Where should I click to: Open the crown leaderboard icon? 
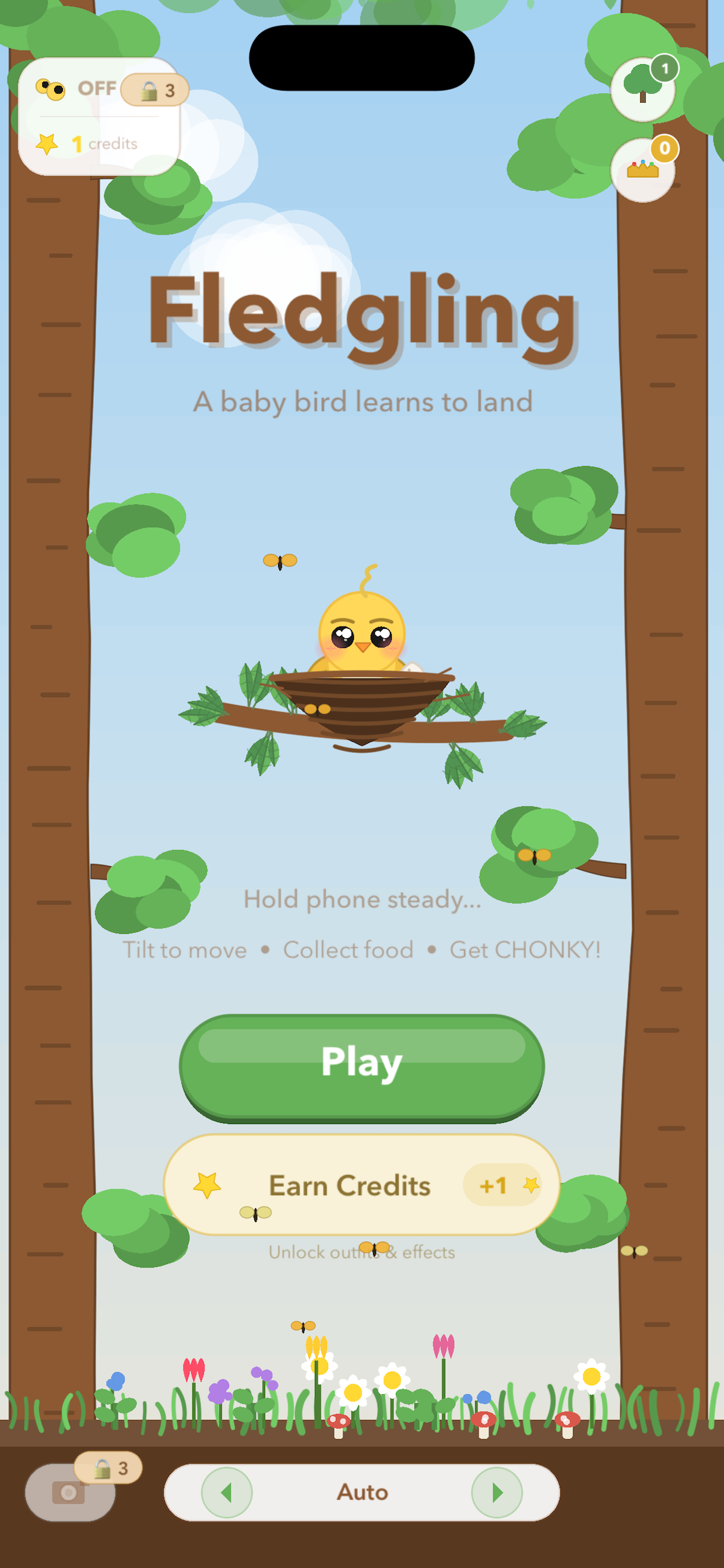(642, 170)
